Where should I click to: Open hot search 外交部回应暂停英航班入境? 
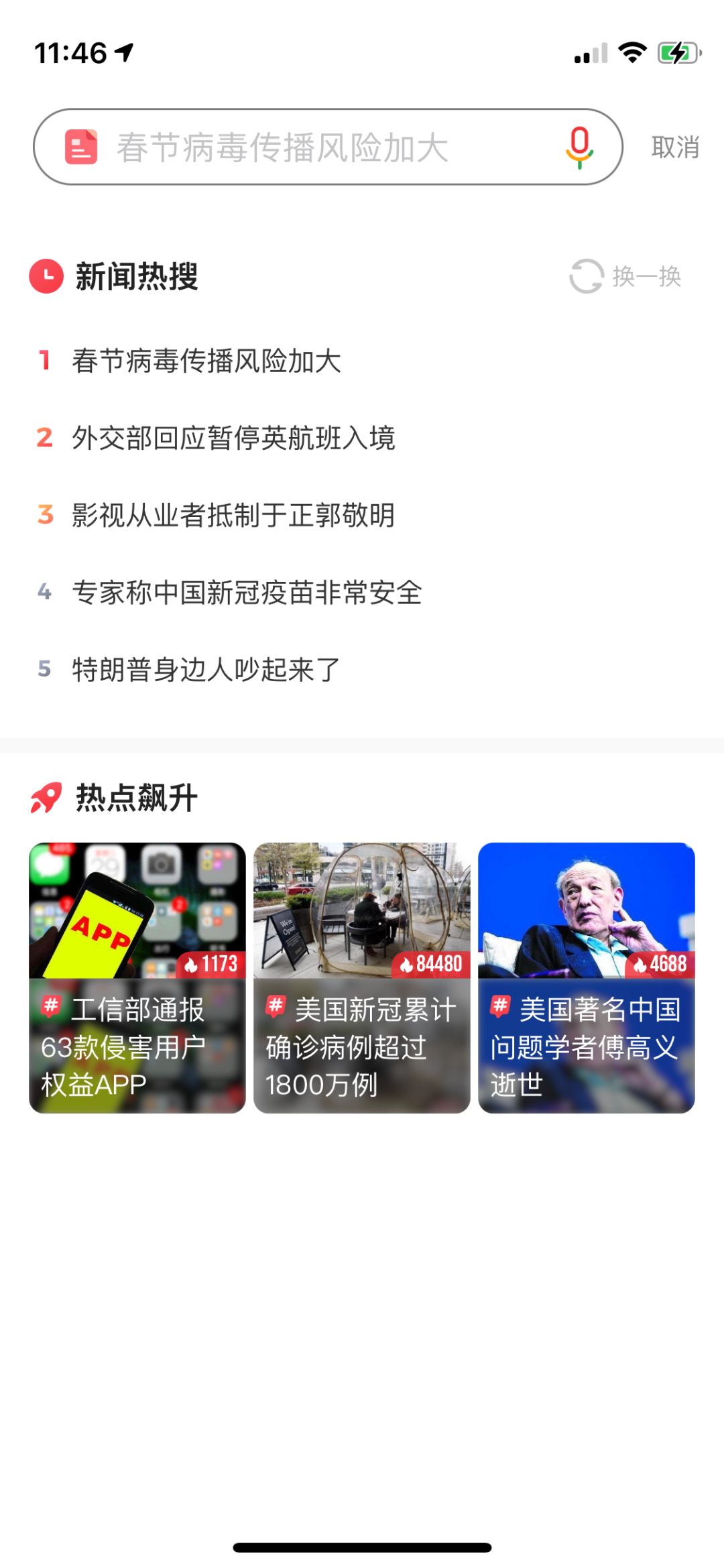pyautogui.click(x=233, y=438)
